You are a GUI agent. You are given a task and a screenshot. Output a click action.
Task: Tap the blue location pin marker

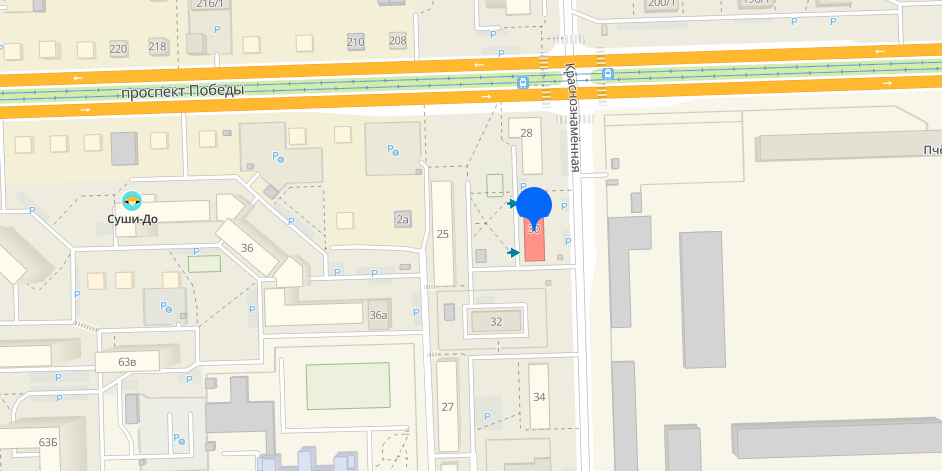tap(534, 203)
